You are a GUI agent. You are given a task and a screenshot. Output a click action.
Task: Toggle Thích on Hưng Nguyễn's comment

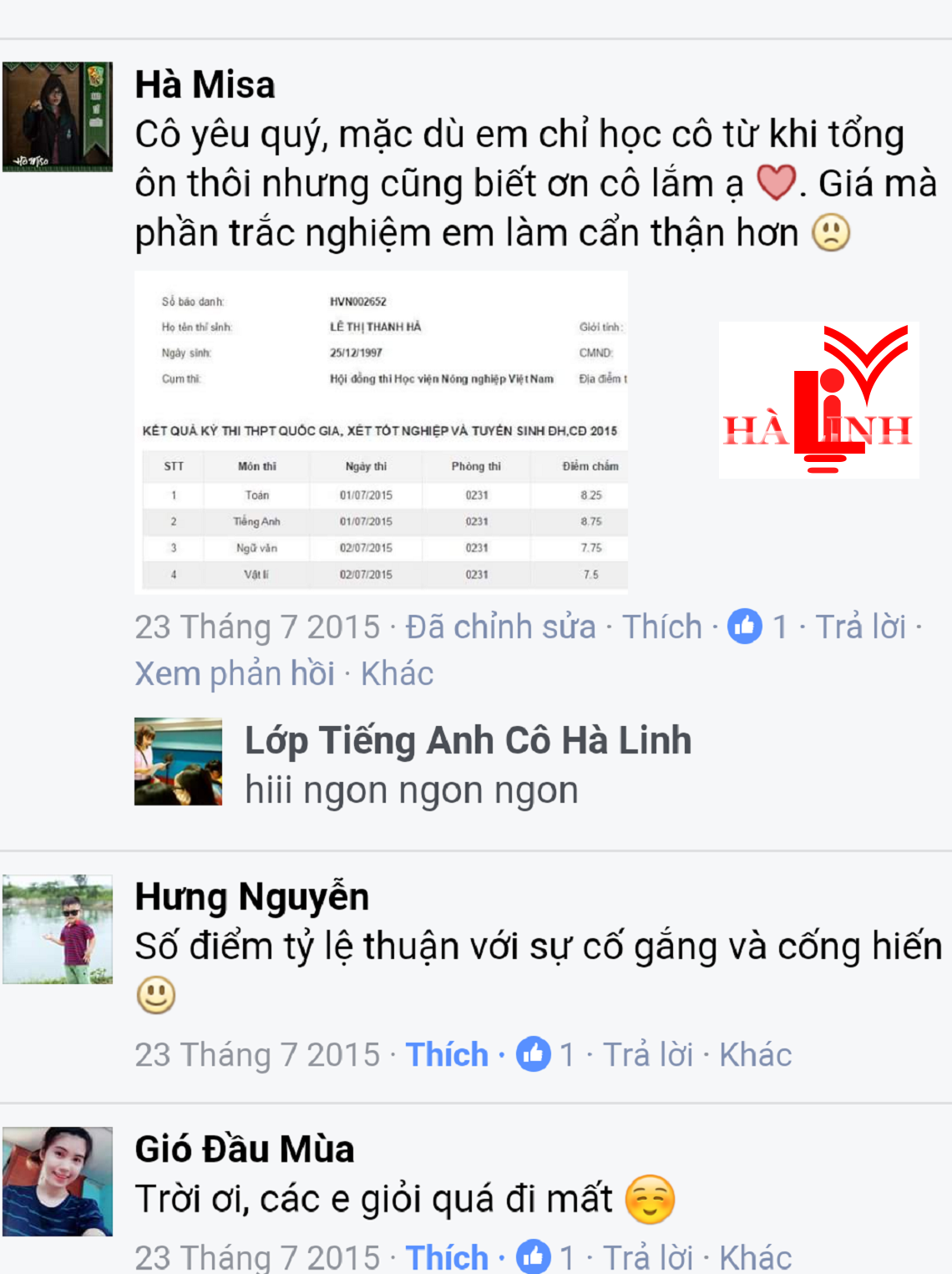(447, 1054)
